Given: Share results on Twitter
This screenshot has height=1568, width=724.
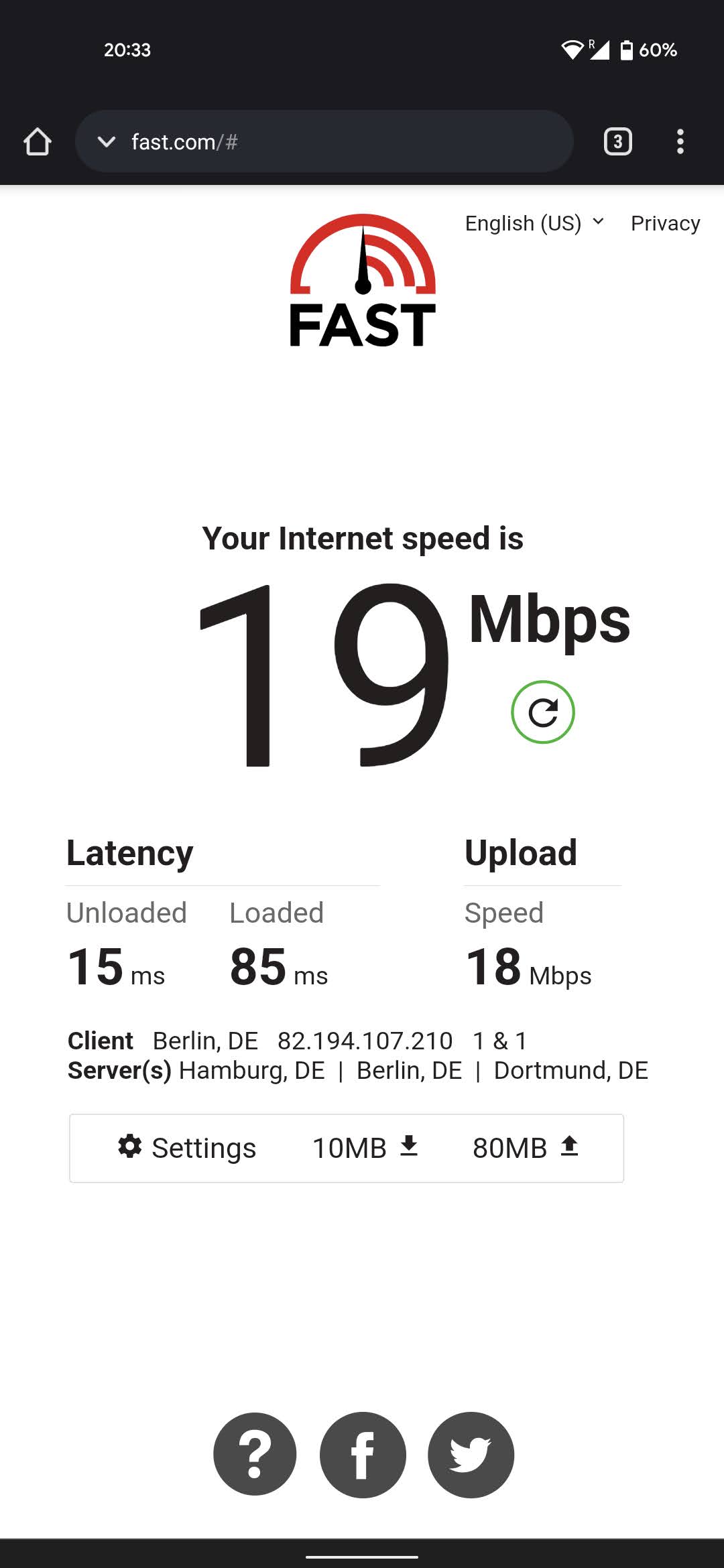Looking at the screenshot, I should coord(471,1454).
